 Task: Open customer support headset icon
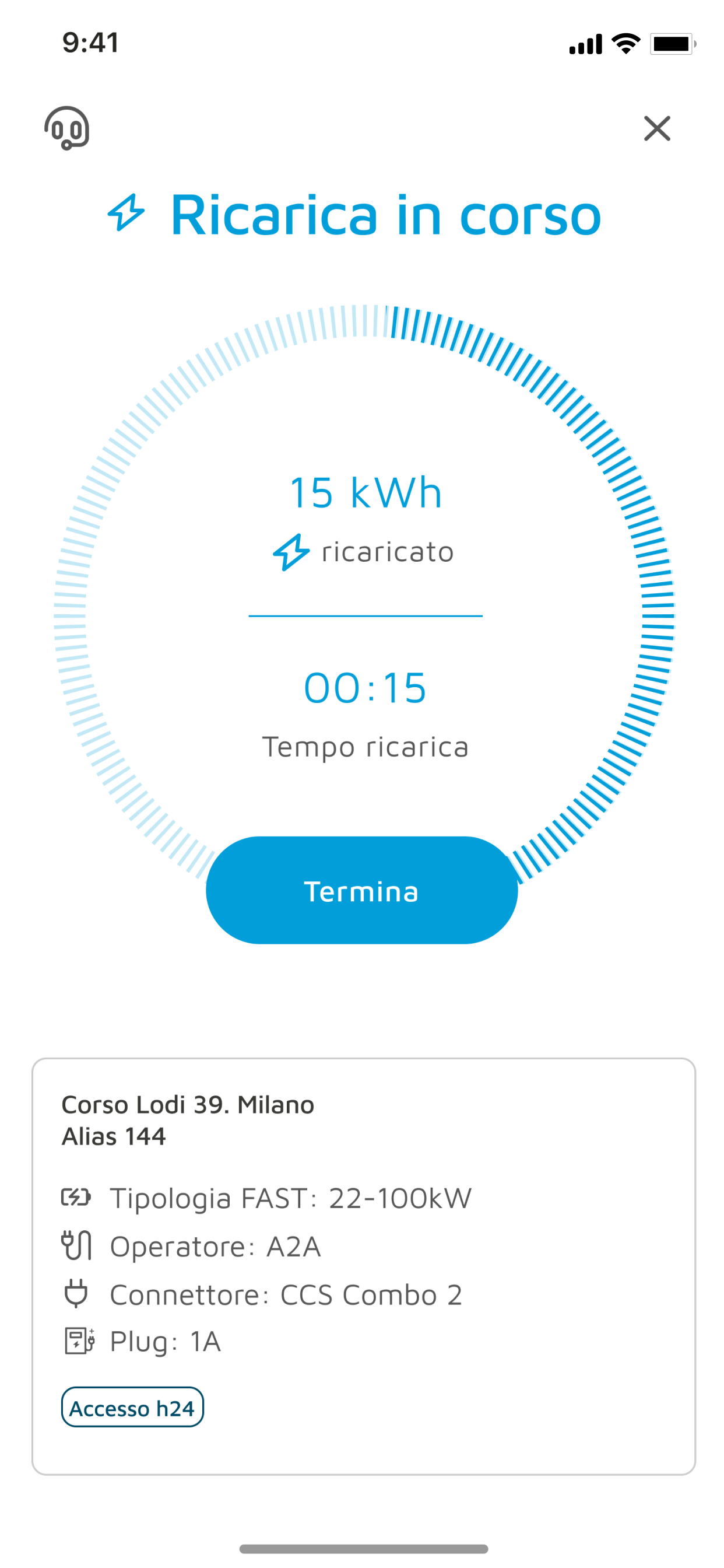tap(67, 128)
